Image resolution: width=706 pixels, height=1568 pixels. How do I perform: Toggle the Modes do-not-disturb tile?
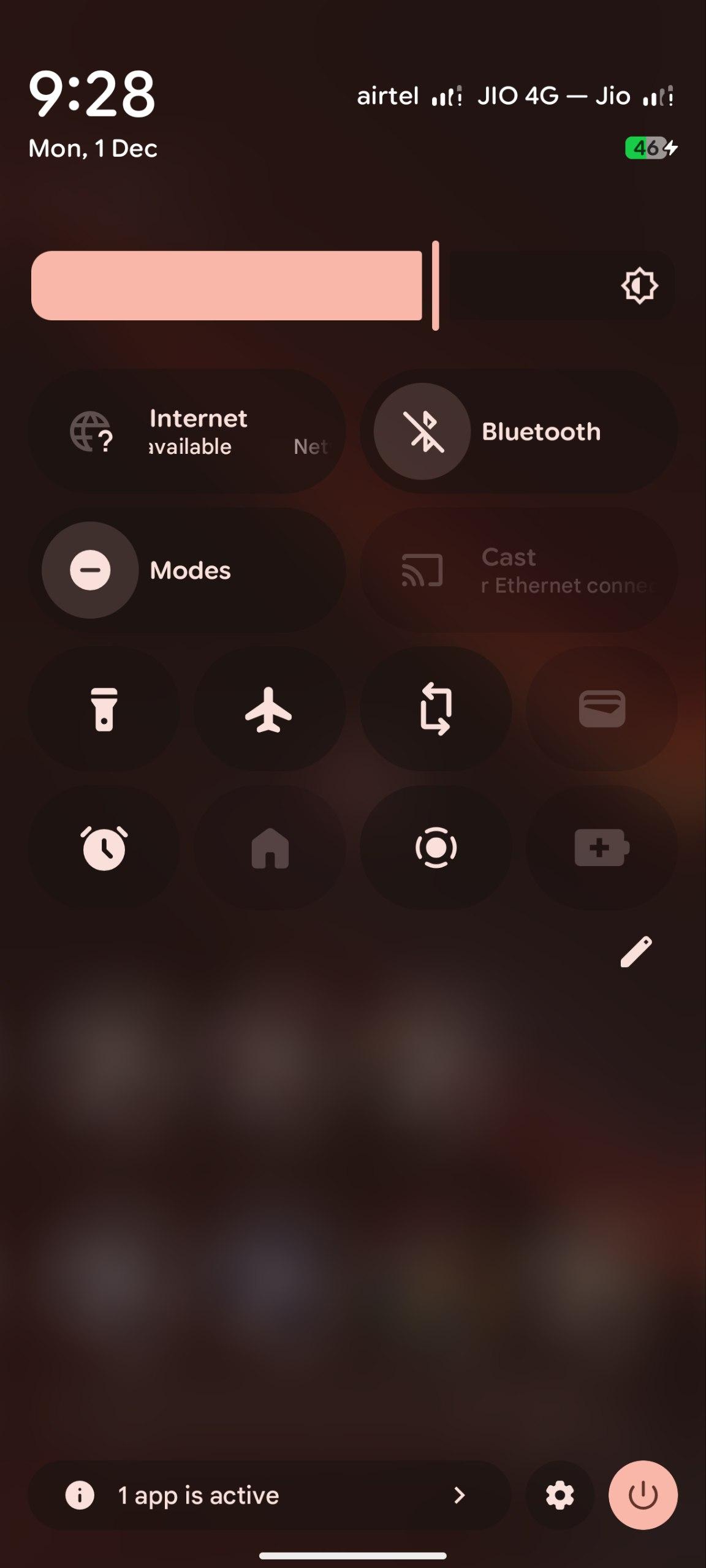point(90,570)
